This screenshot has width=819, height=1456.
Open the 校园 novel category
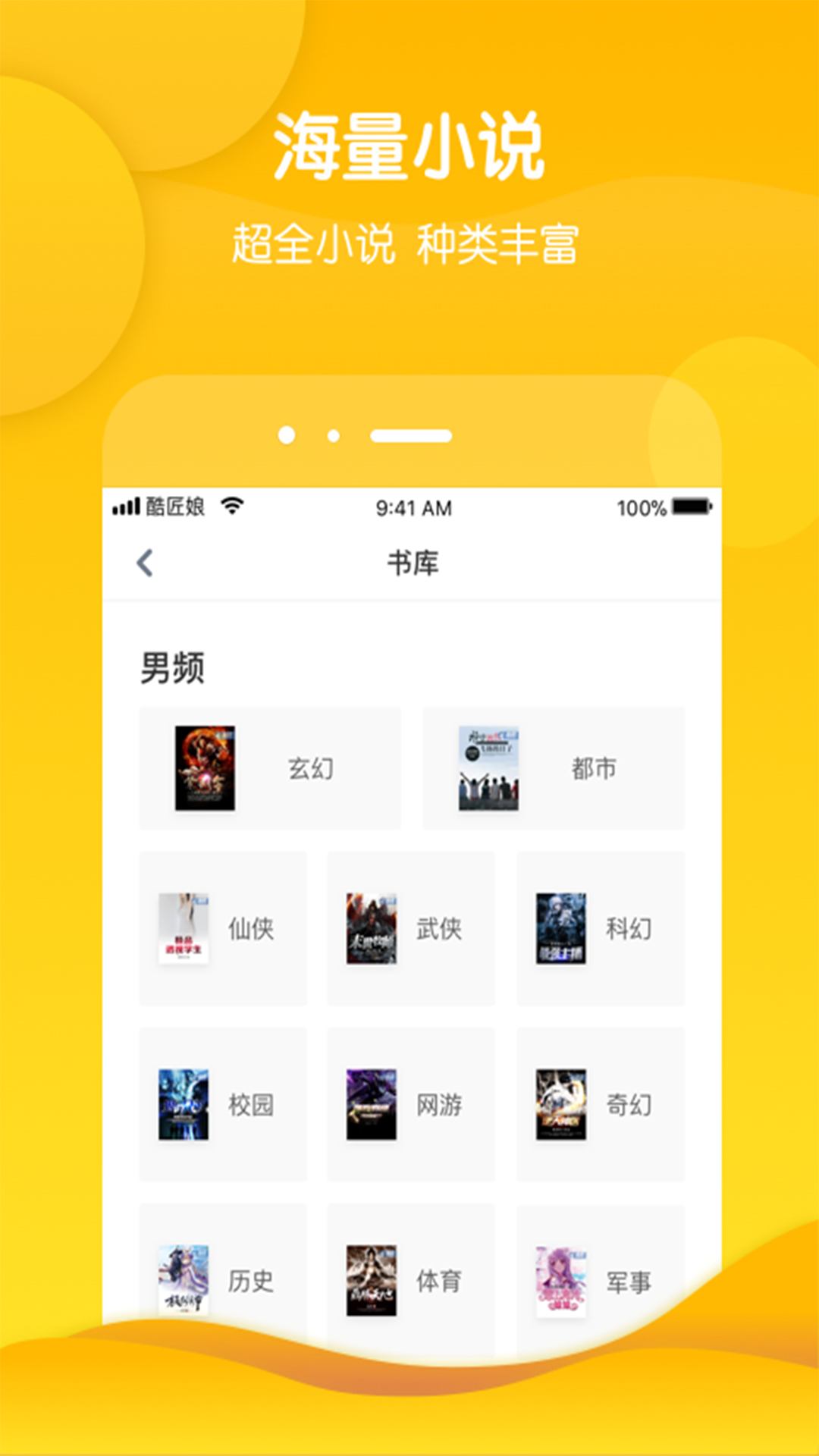click(221, 1105)
